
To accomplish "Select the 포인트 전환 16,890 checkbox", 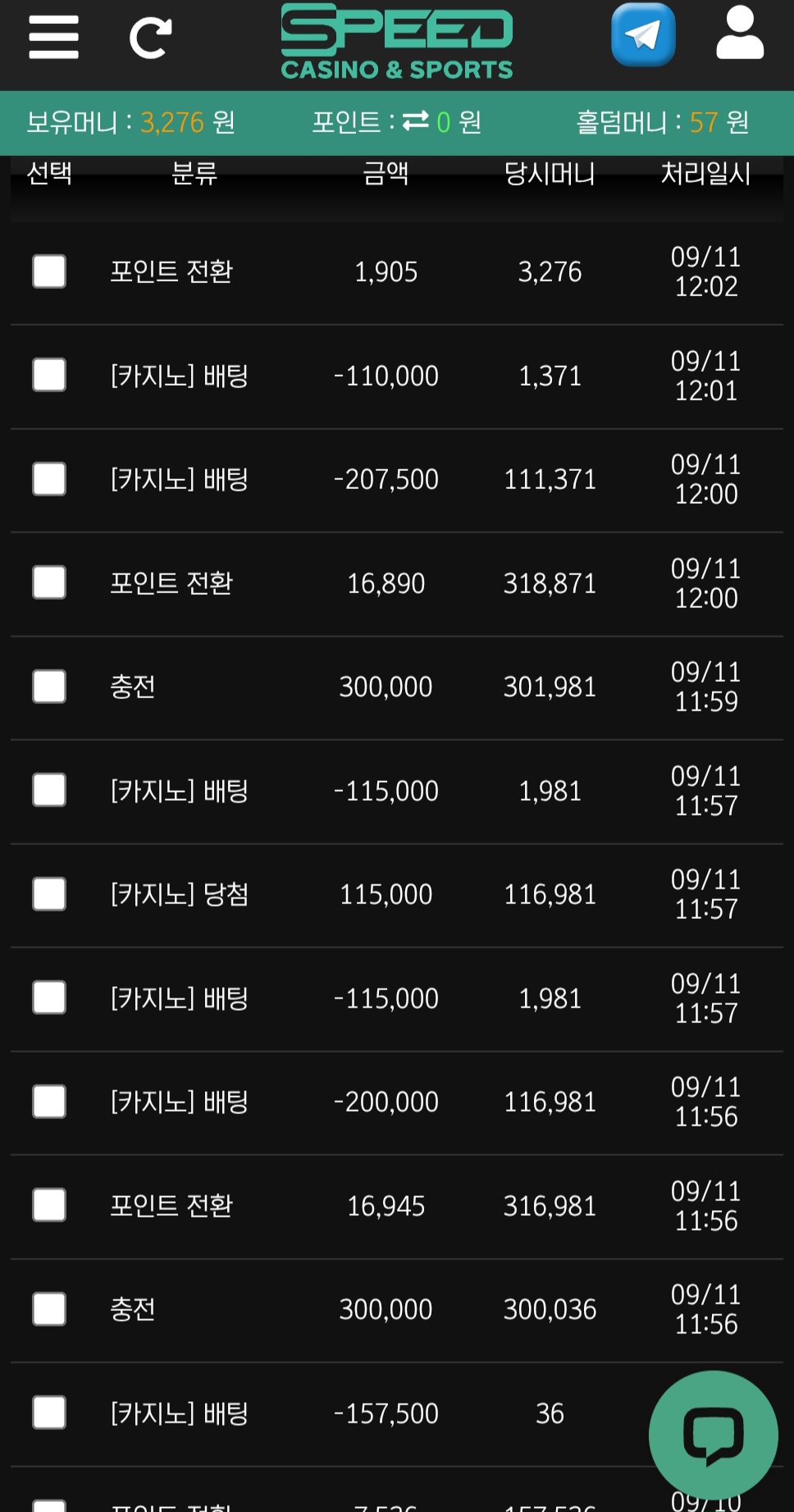I will pos(49,582).
